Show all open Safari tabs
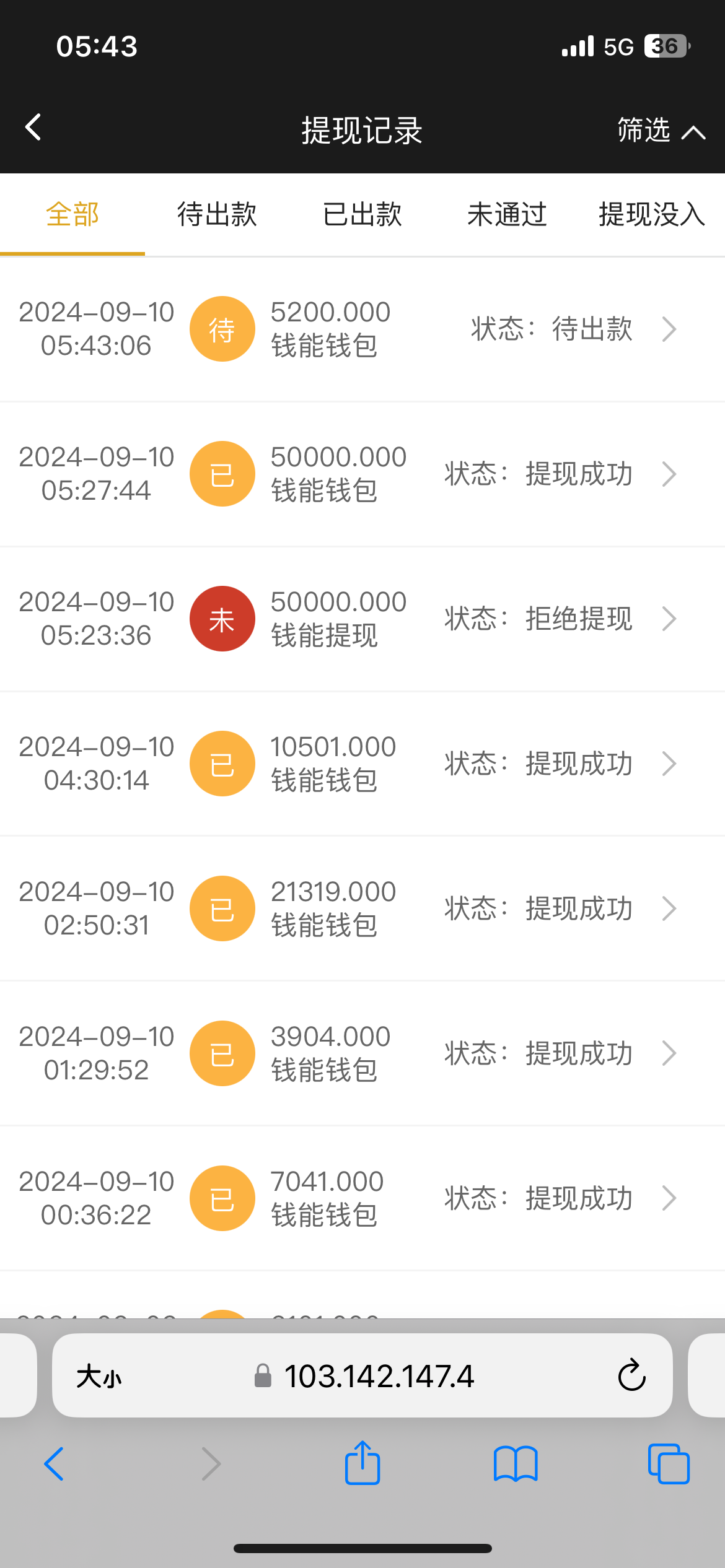The width and height of the screenshot is (725, 1568). click(669, 1464)
